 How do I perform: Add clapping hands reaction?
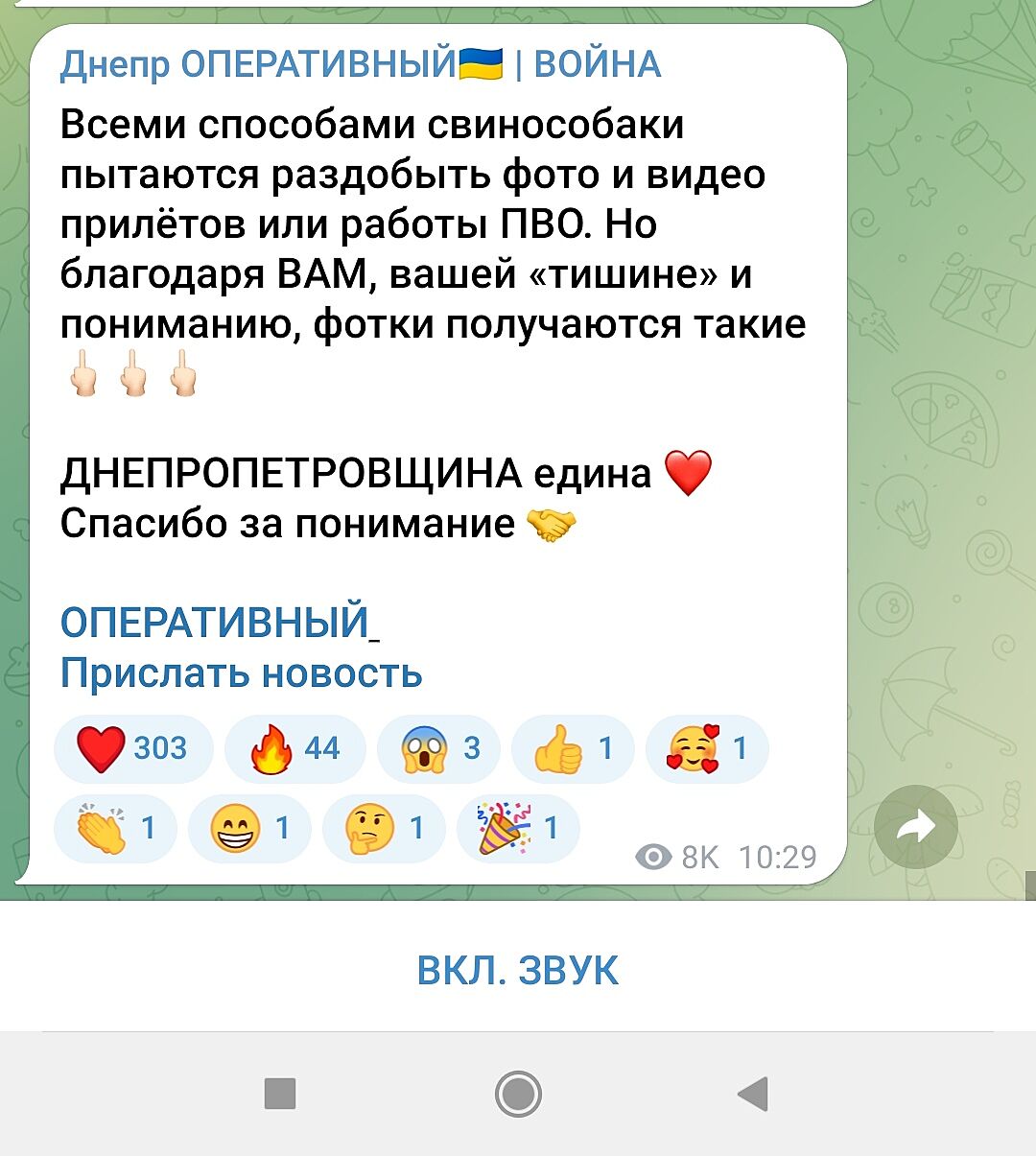pos(115,828)
